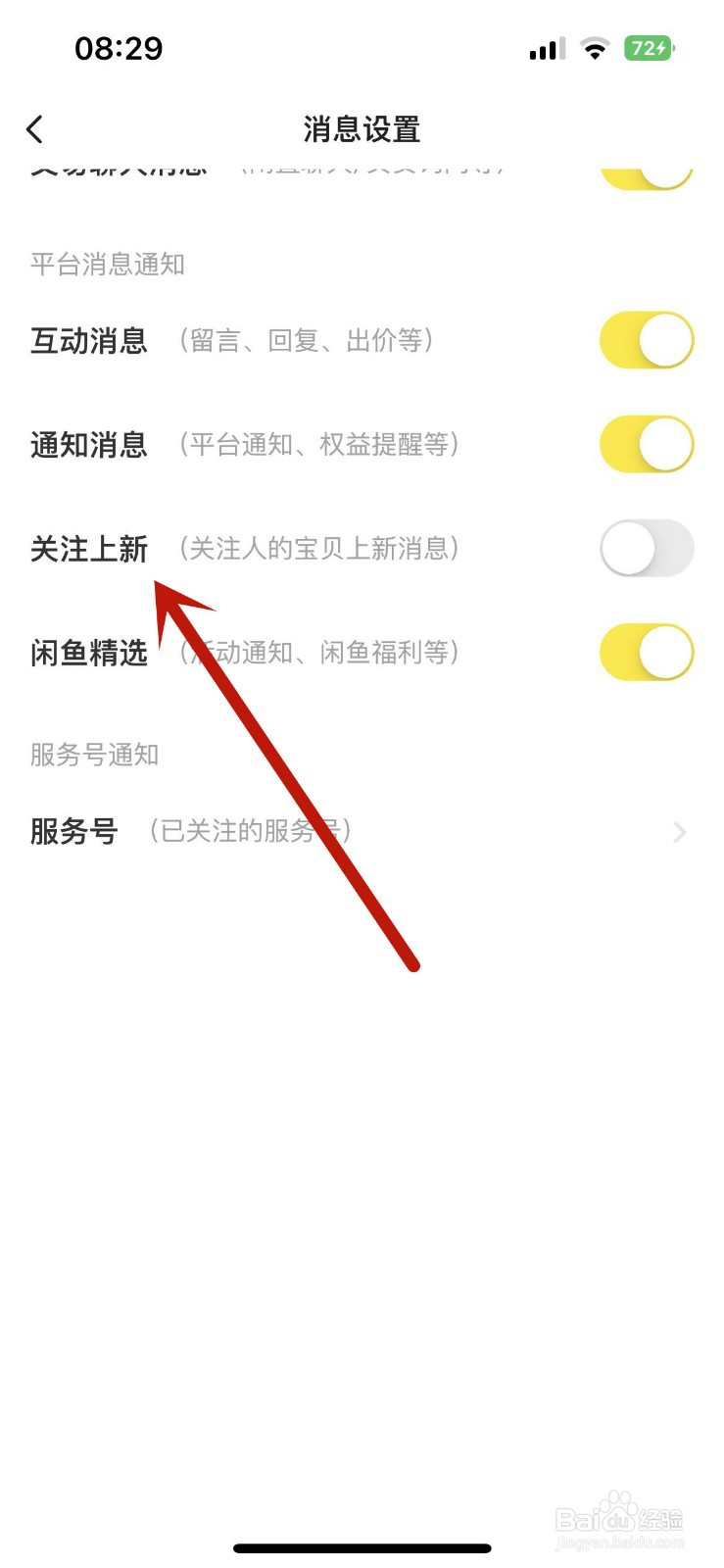Tap the cellular signal bars icon
The image size is (724, 1568).
(x=545, y=46)
